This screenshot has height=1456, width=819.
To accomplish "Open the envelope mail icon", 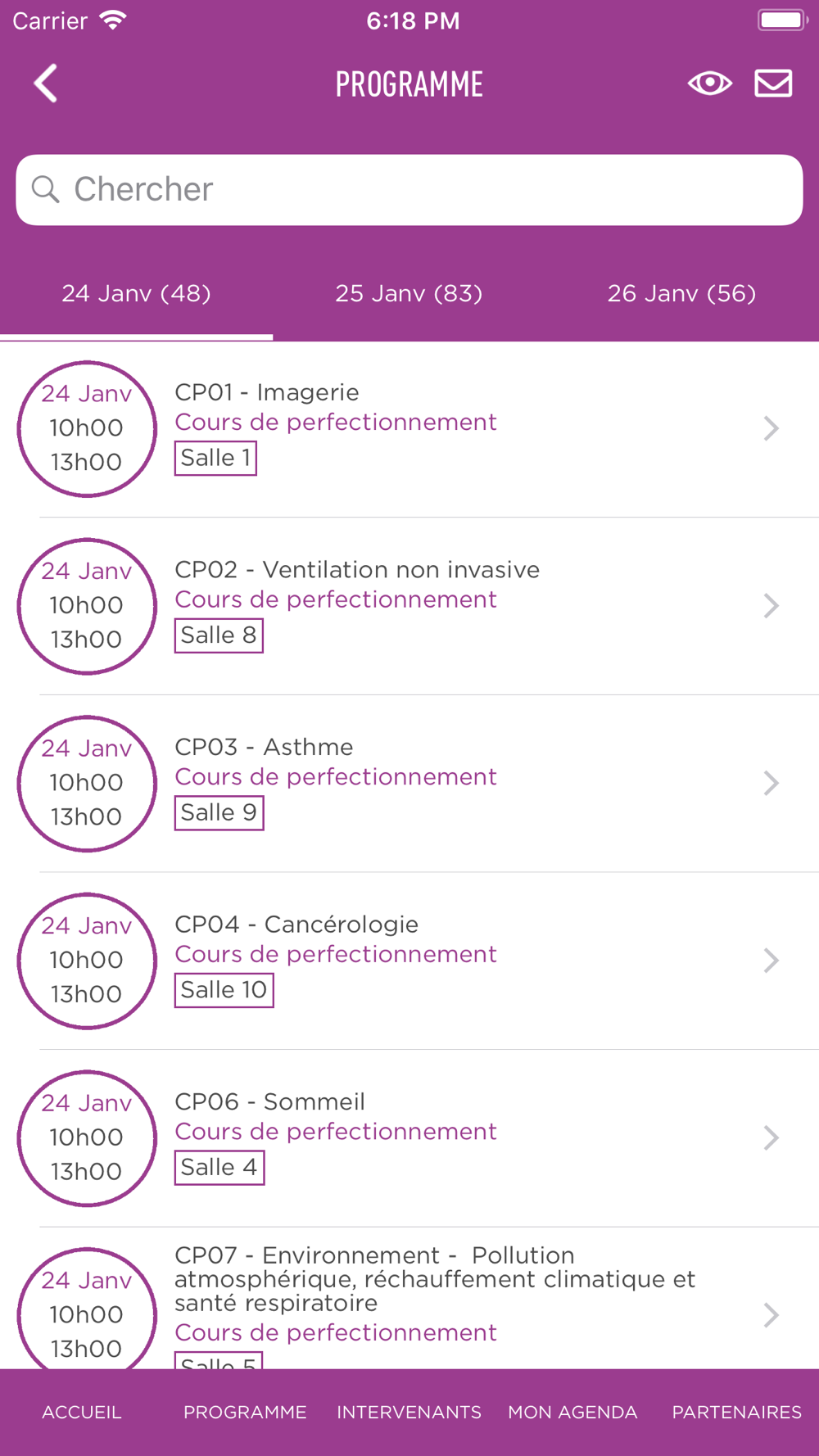I will click(773, 84).
